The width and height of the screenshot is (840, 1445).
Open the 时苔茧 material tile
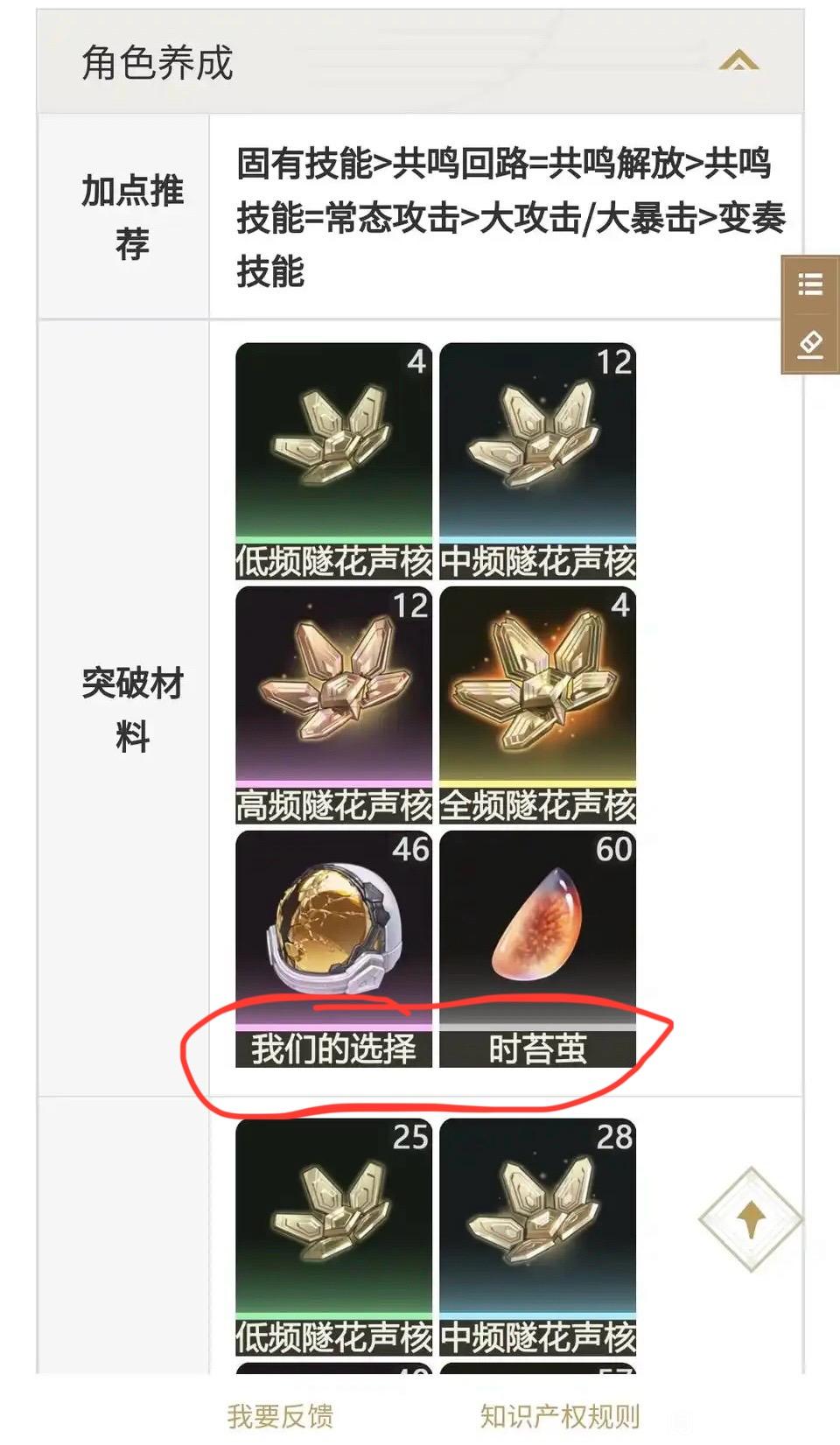(537, 949)
